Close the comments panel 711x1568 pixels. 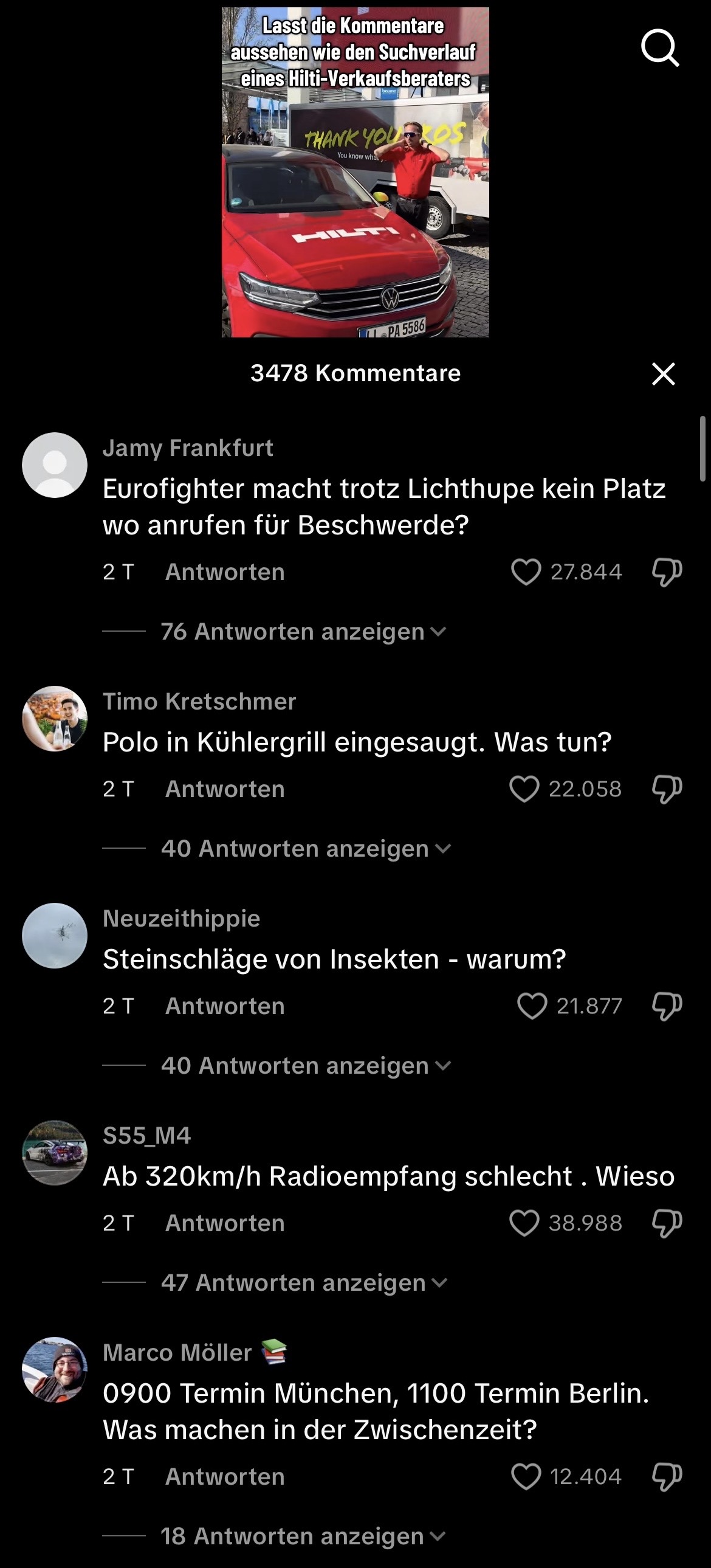pyautogui.click(x=663, y=374)
